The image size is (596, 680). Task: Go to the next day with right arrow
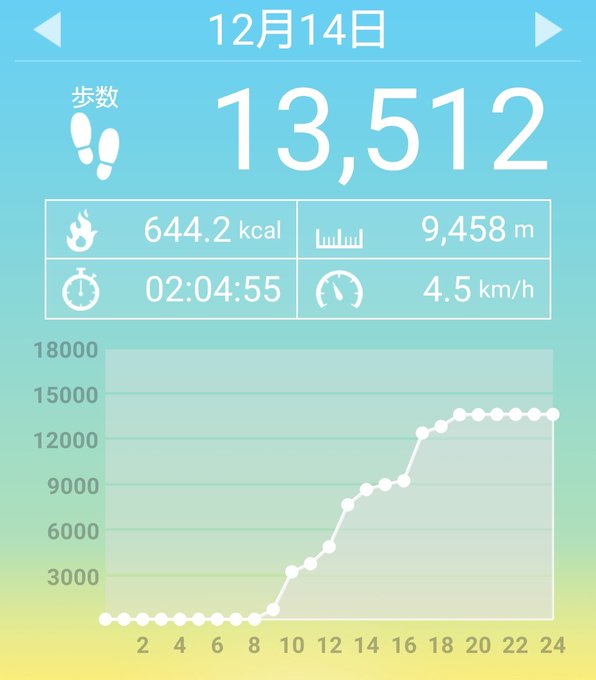(548, 29)
